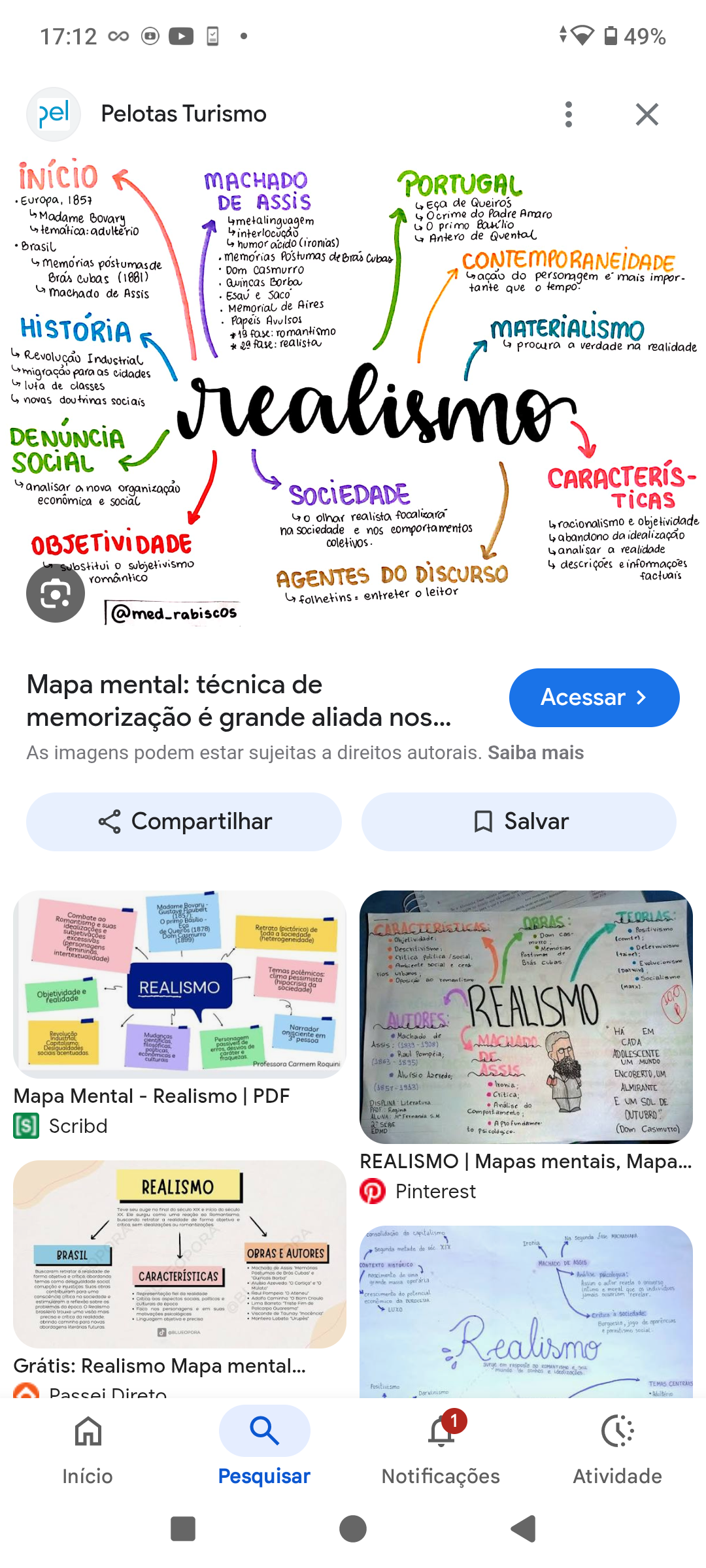This screenshot has width=706, height=1568.
Task: Search this image with the Lens icon
Action: [56, 593]
